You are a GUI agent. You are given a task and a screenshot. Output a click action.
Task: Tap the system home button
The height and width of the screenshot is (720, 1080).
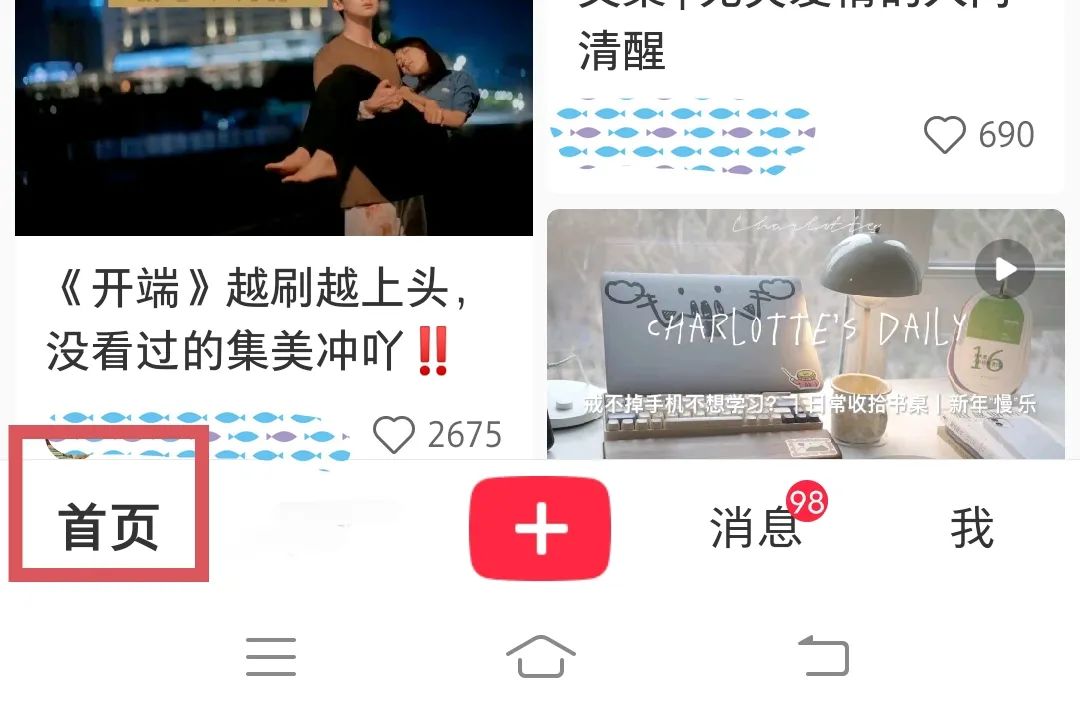[x=540, y=657]
